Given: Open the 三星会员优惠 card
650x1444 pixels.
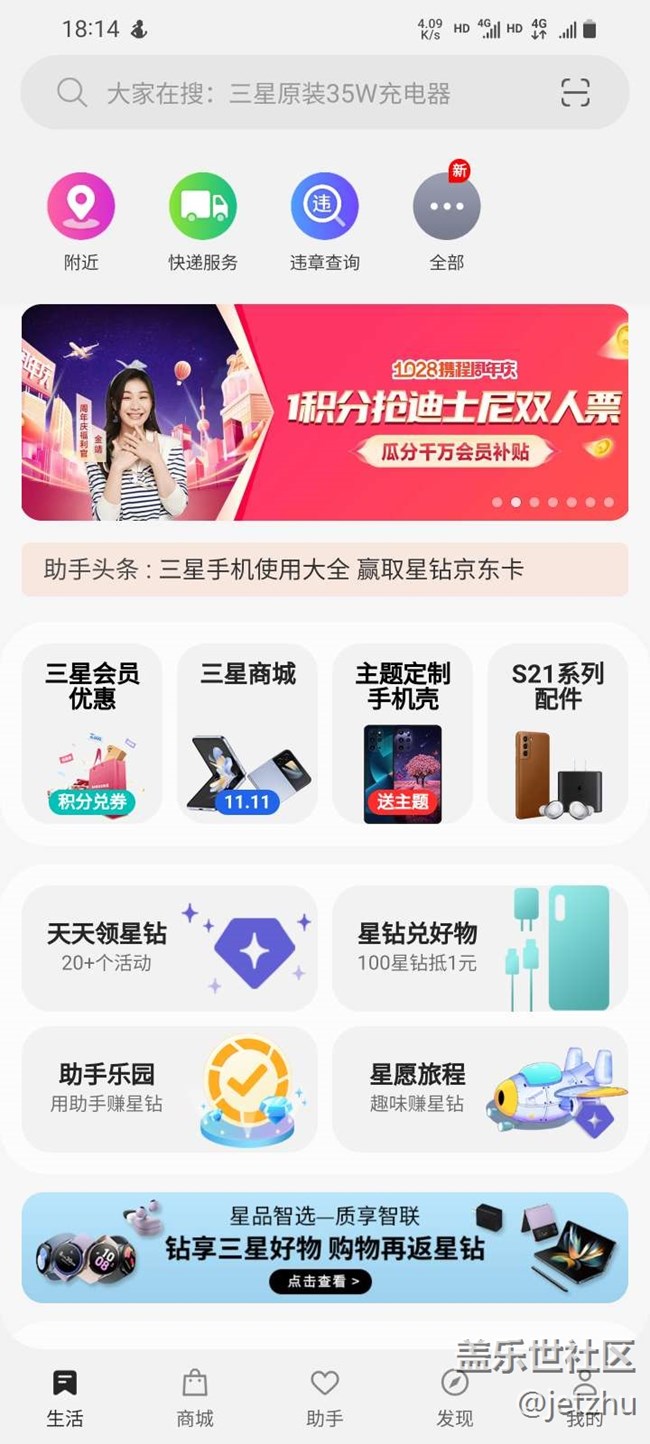Looking at the screenshot, I should (92, 733).
